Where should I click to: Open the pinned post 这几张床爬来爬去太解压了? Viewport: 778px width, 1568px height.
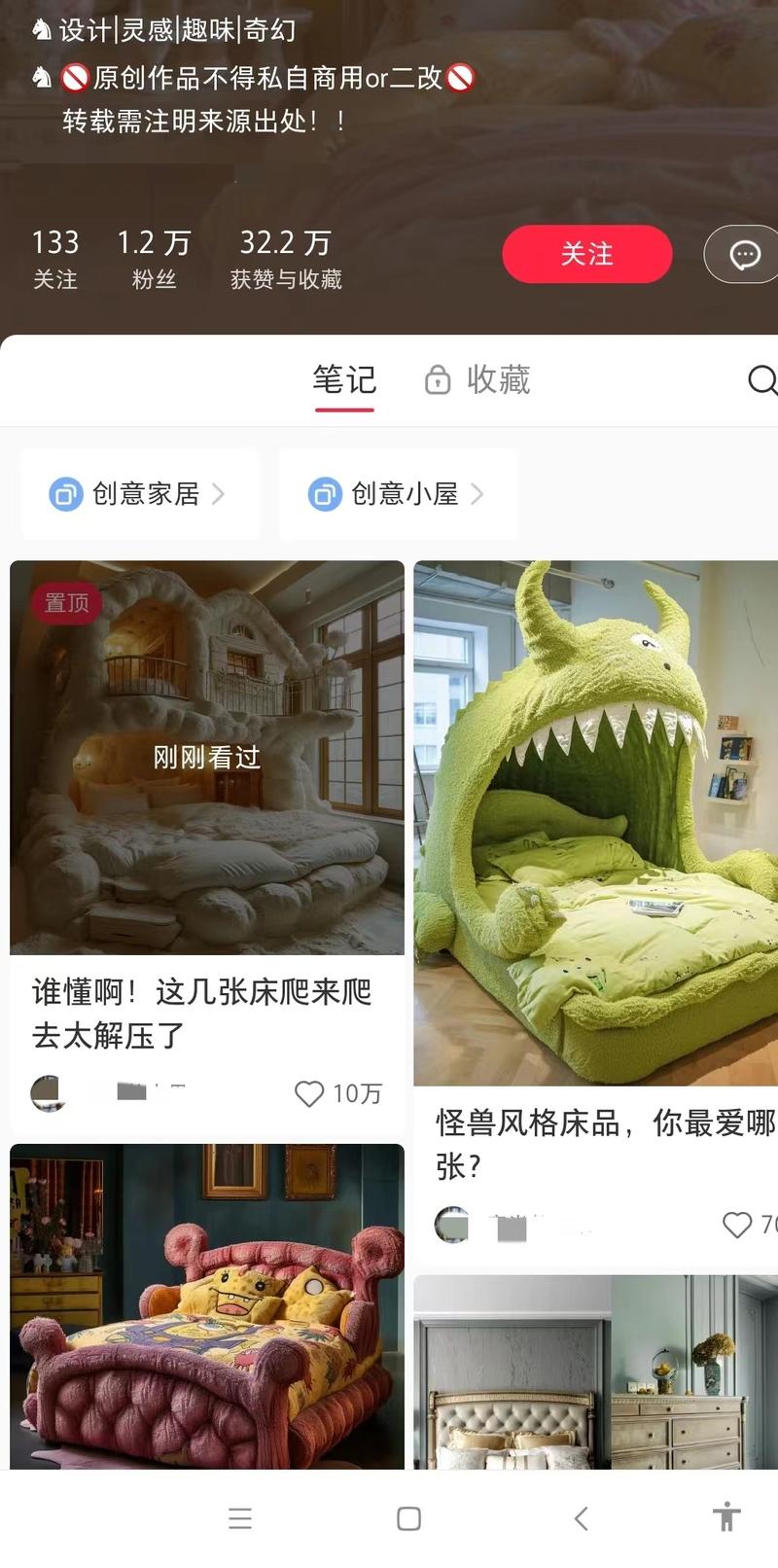click(x=207, y=758)
